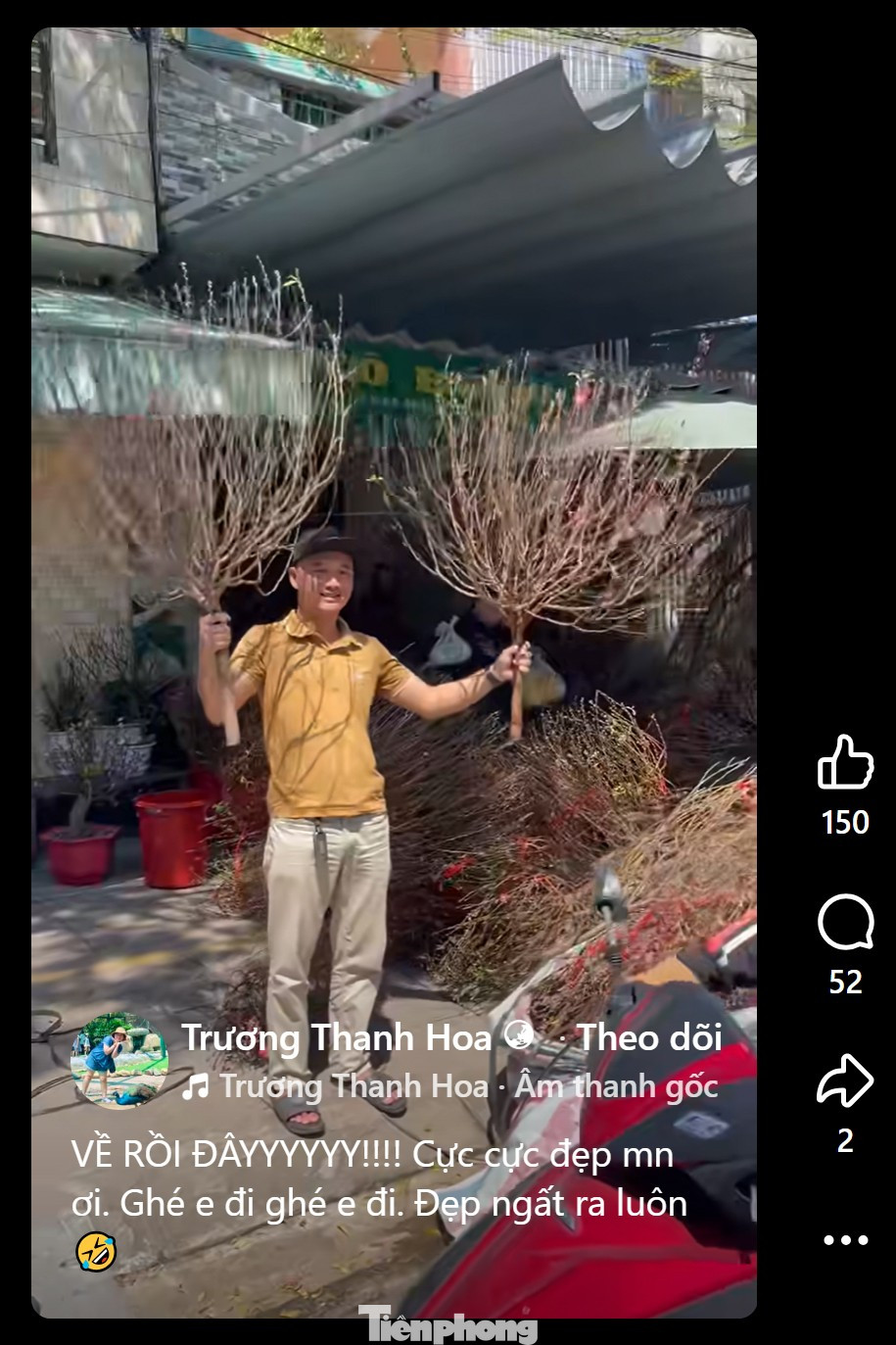Like this reel with the thumbs-up

coord(845,761)
